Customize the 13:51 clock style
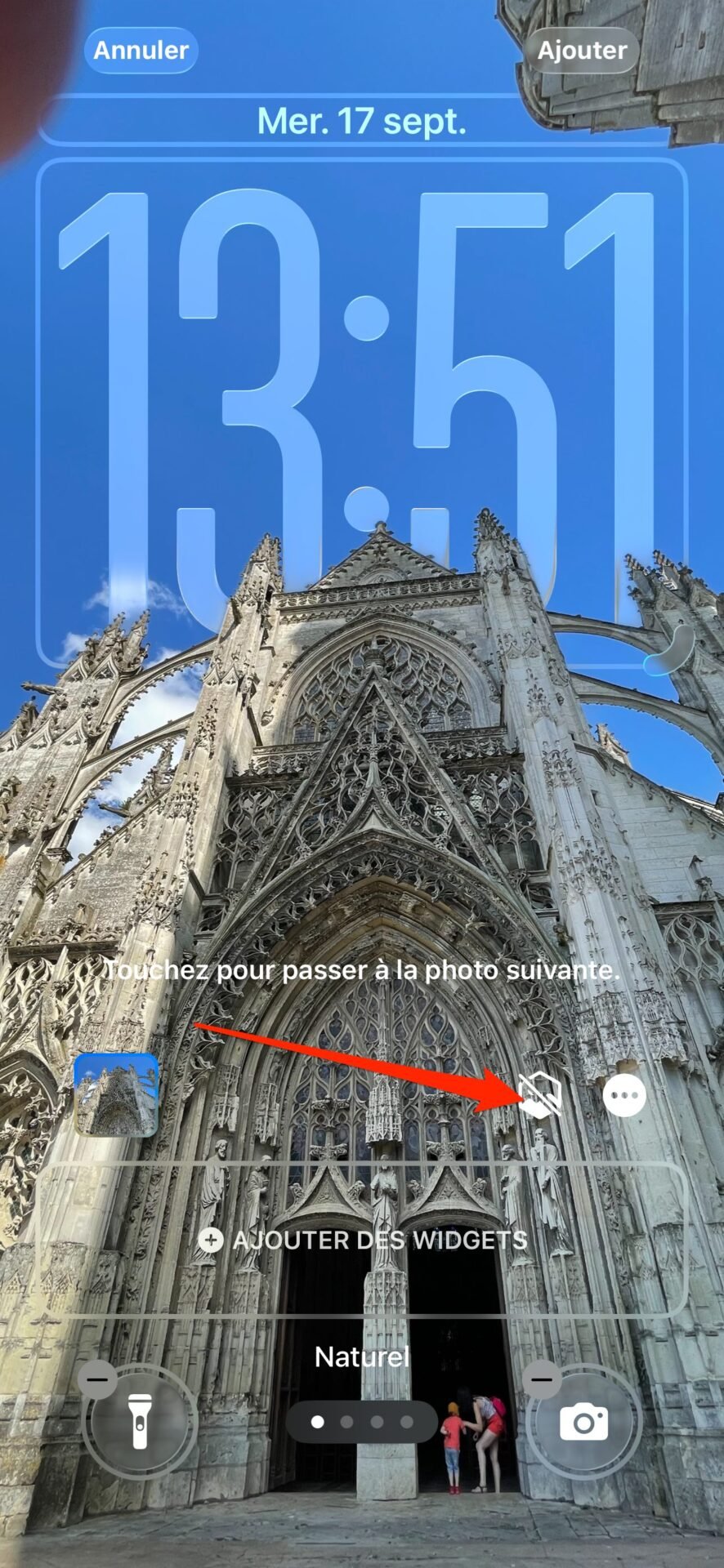The width and height of the screenshot is (724, 1568). coord(361,413)
